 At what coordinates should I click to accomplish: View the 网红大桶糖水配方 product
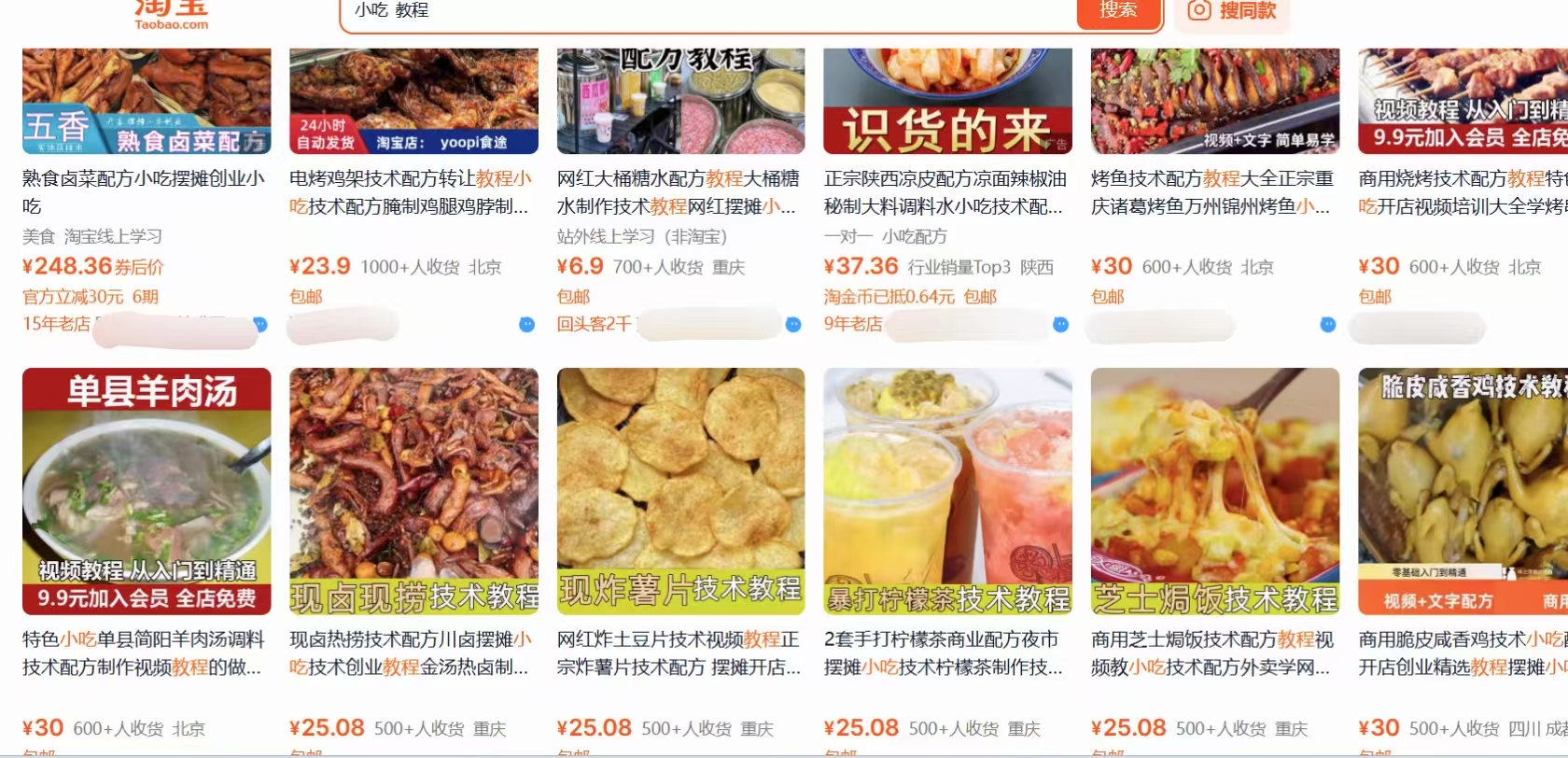[x=680, y=191]
